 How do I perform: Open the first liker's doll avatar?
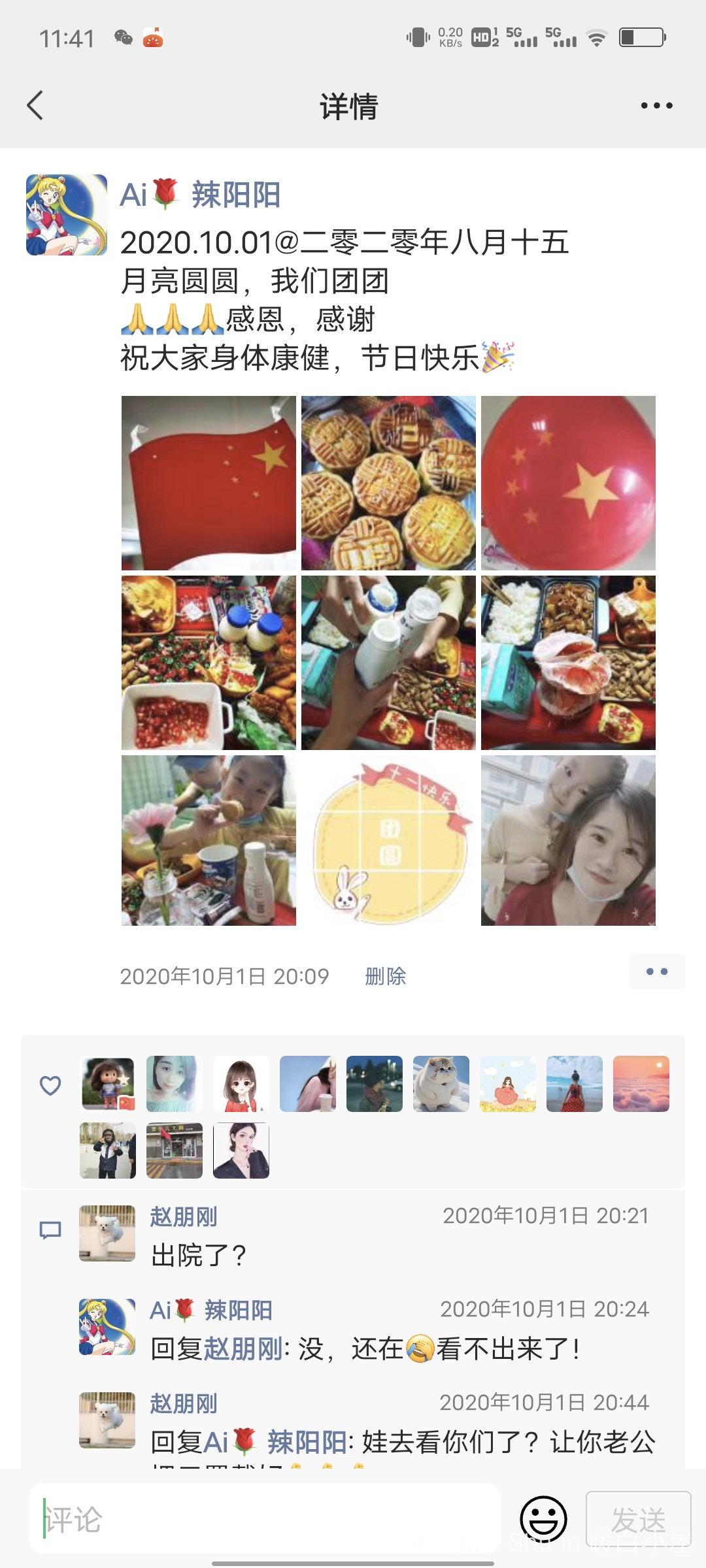click(108, 1084)
